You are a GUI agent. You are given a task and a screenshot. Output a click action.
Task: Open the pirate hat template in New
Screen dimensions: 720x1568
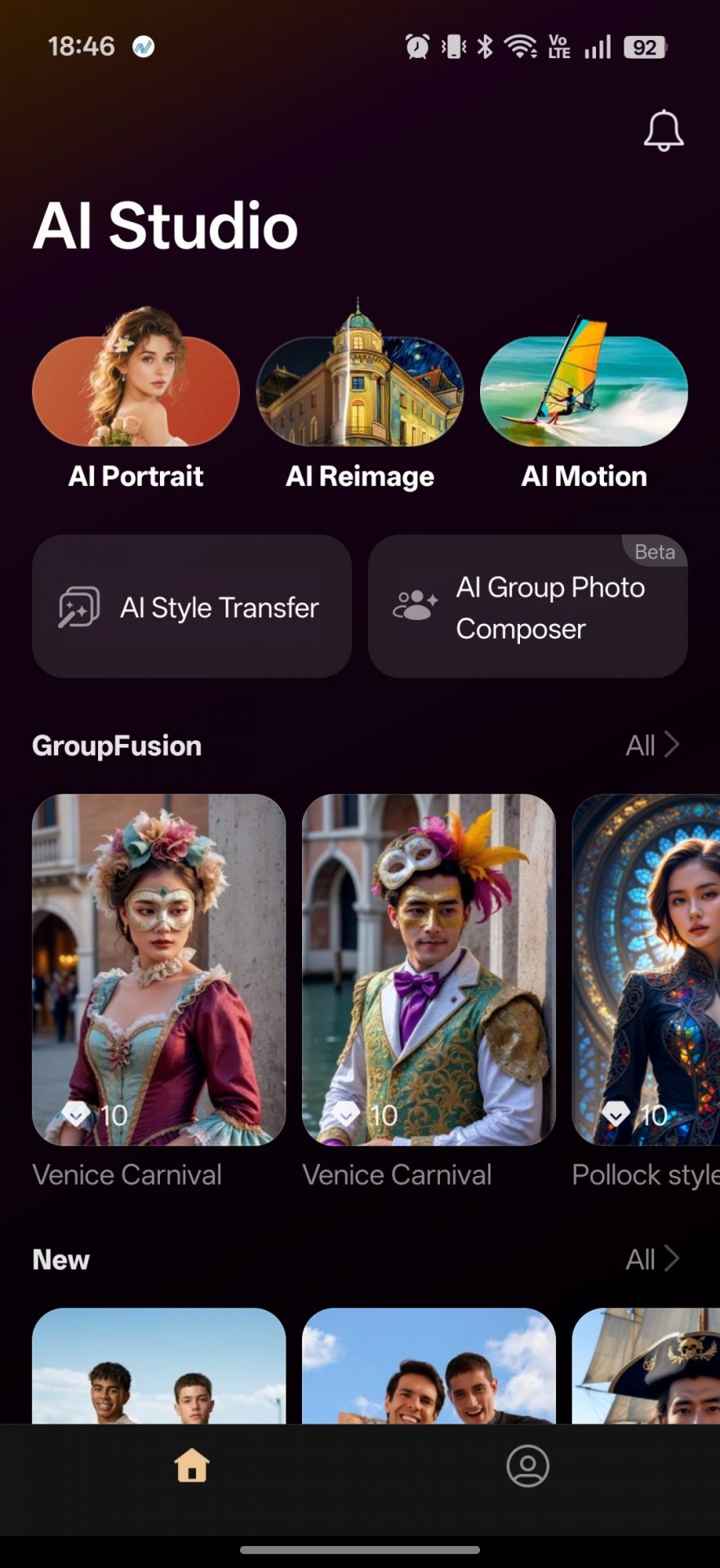coord(647,1368)
